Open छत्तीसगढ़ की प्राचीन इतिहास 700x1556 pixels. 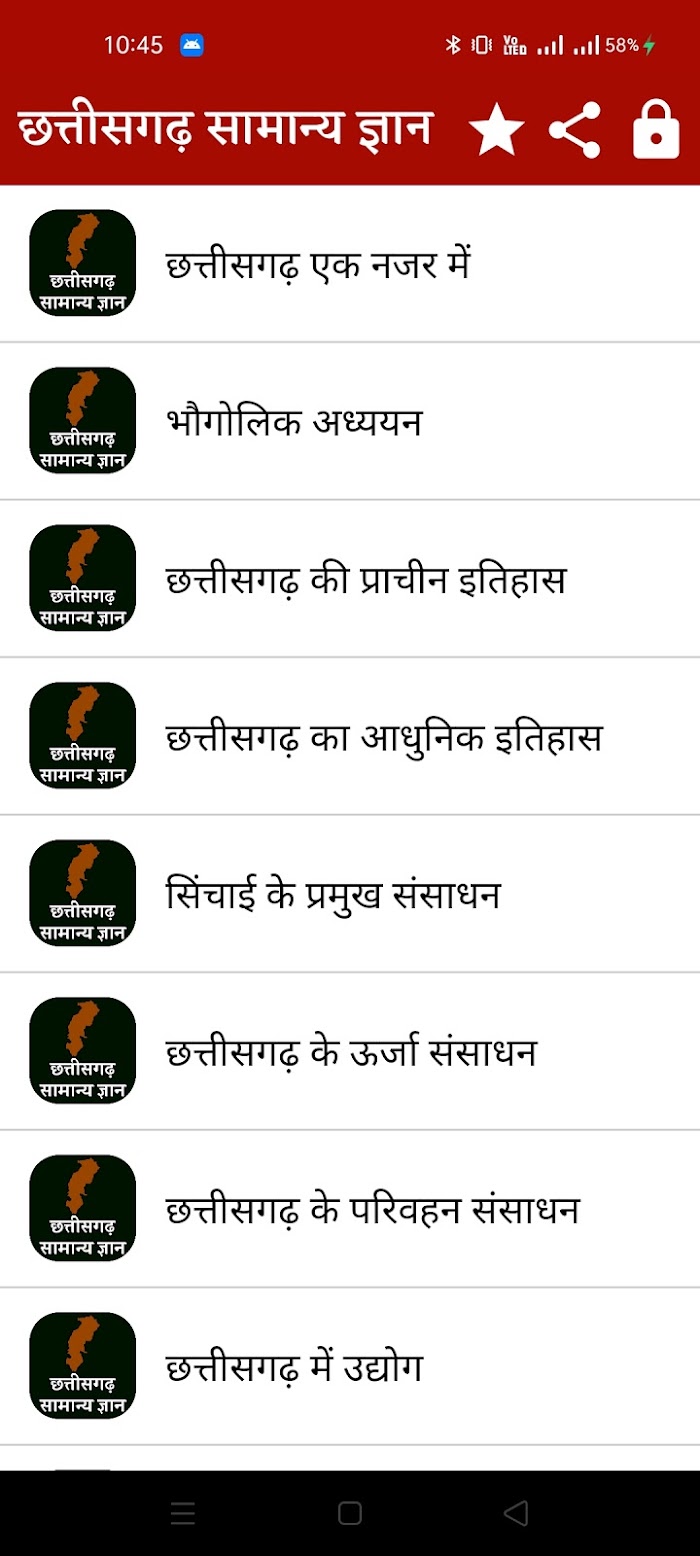coord(350,579)
